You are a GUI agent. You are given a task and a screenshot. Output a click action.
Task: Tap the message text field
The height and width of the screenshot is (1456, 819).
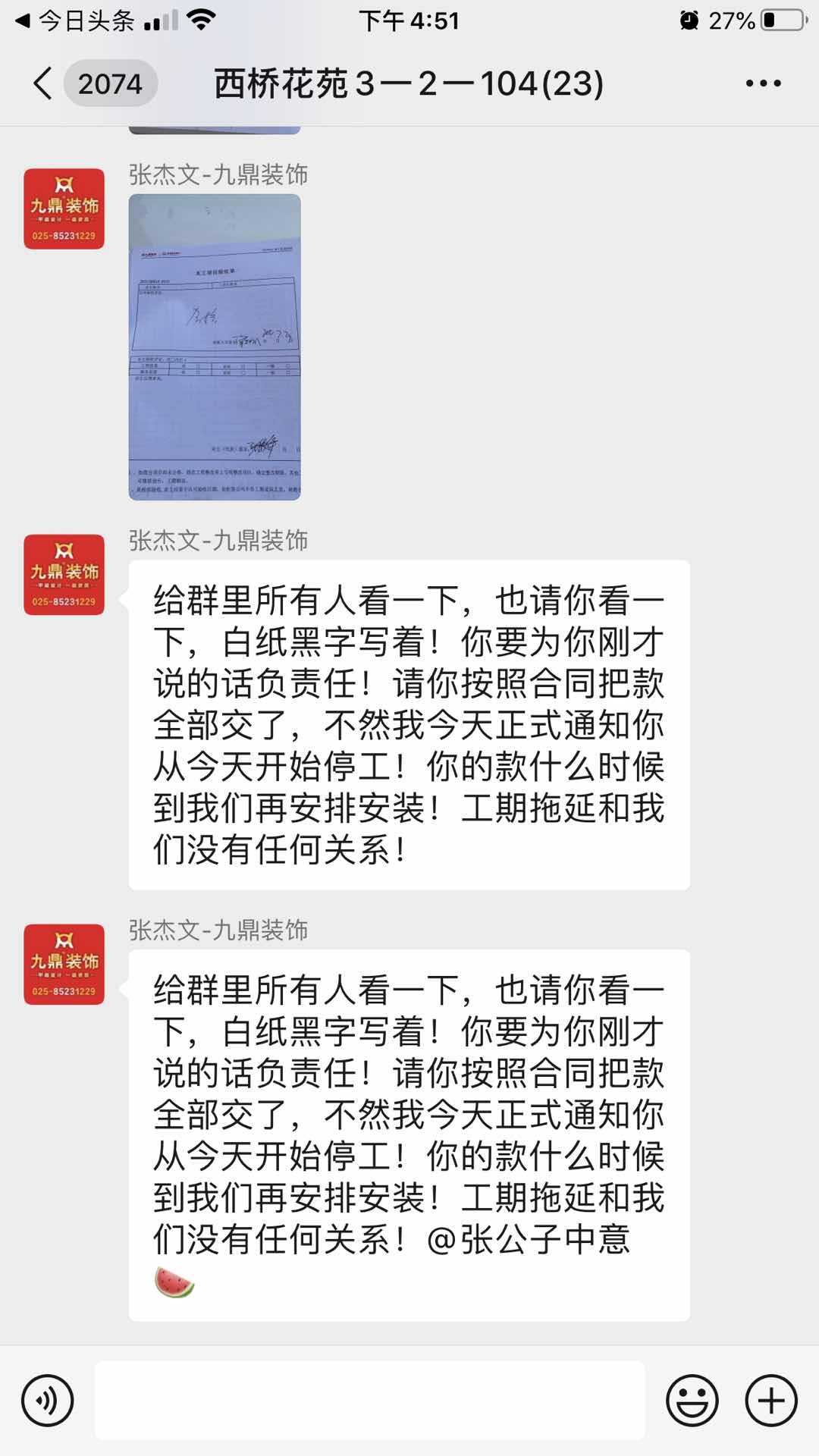[369, 1401]
